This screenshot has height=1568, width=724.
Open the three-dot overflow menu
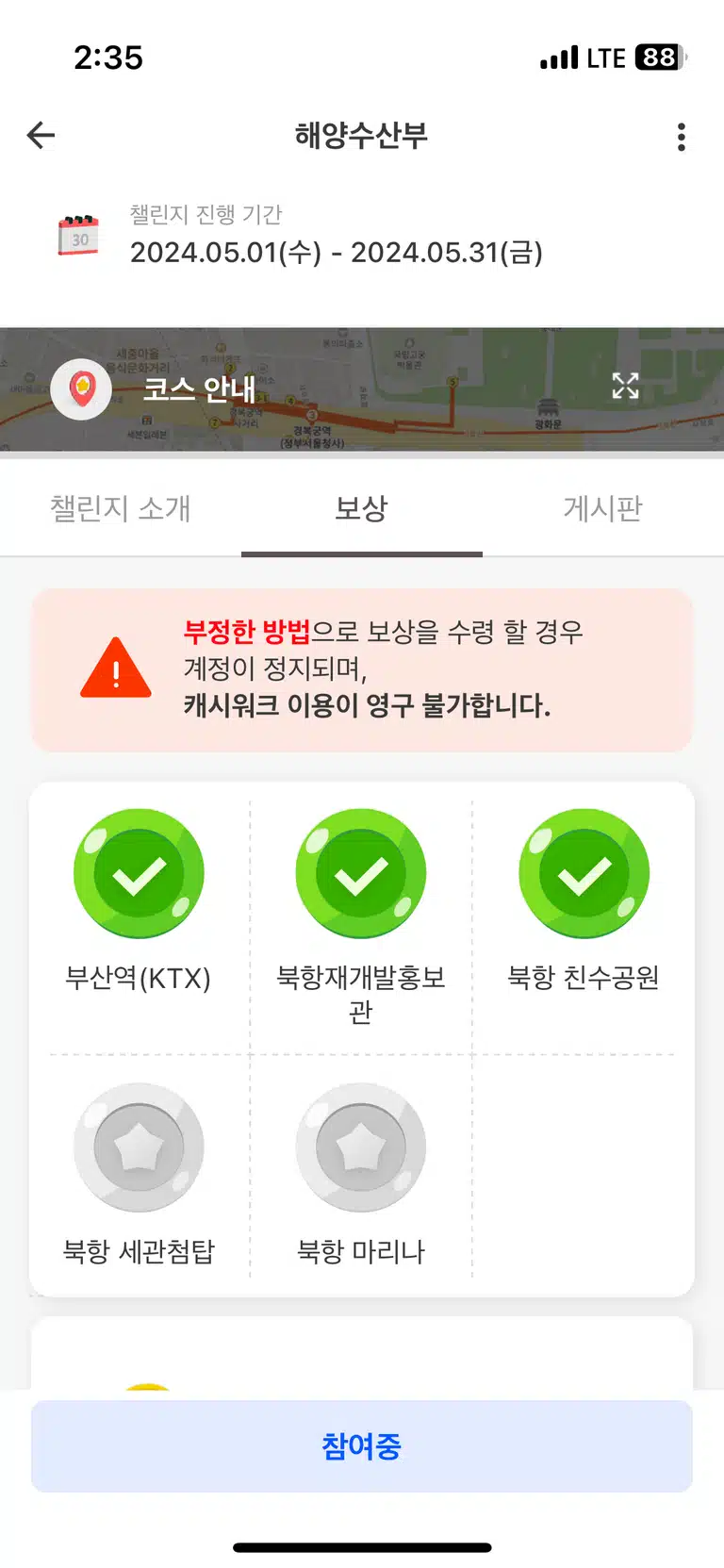coord(681,137)
